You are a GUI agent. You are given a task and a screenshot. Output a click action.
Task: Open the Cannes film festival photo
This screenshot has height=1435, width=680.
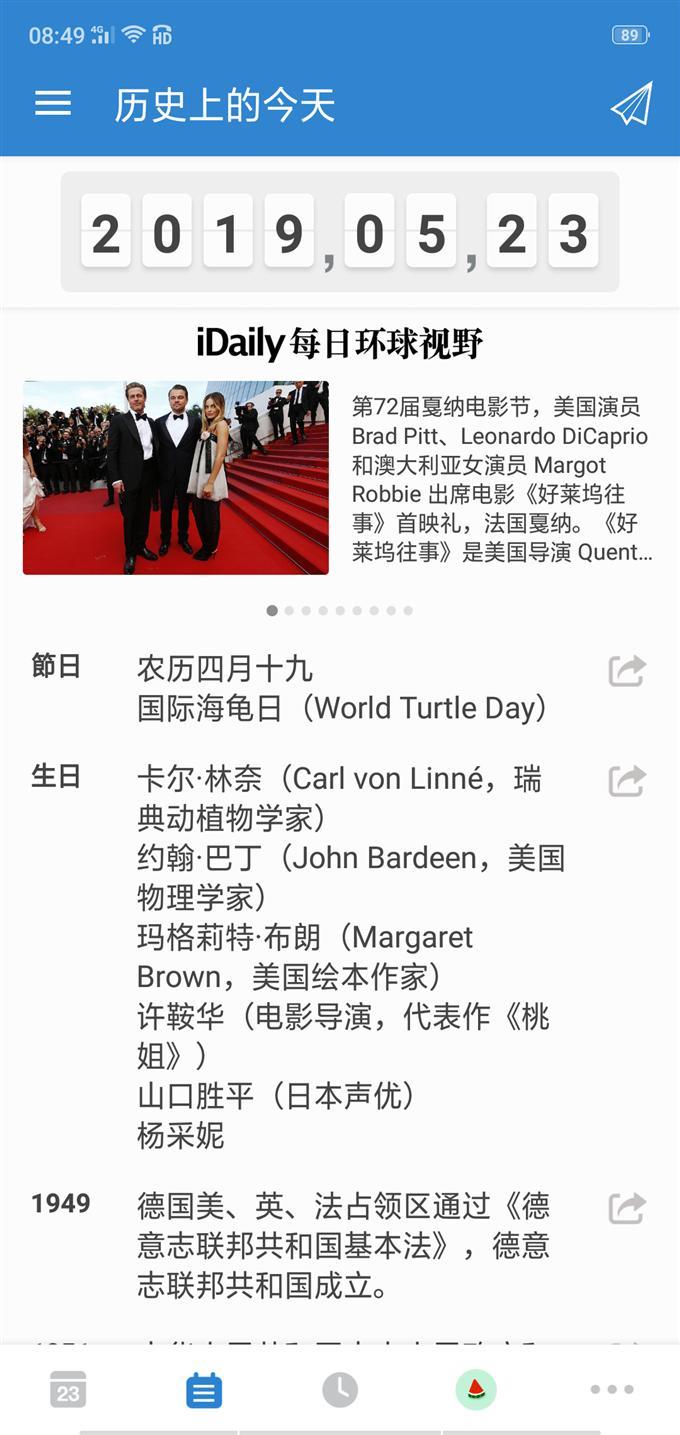(x=176, y=477)
